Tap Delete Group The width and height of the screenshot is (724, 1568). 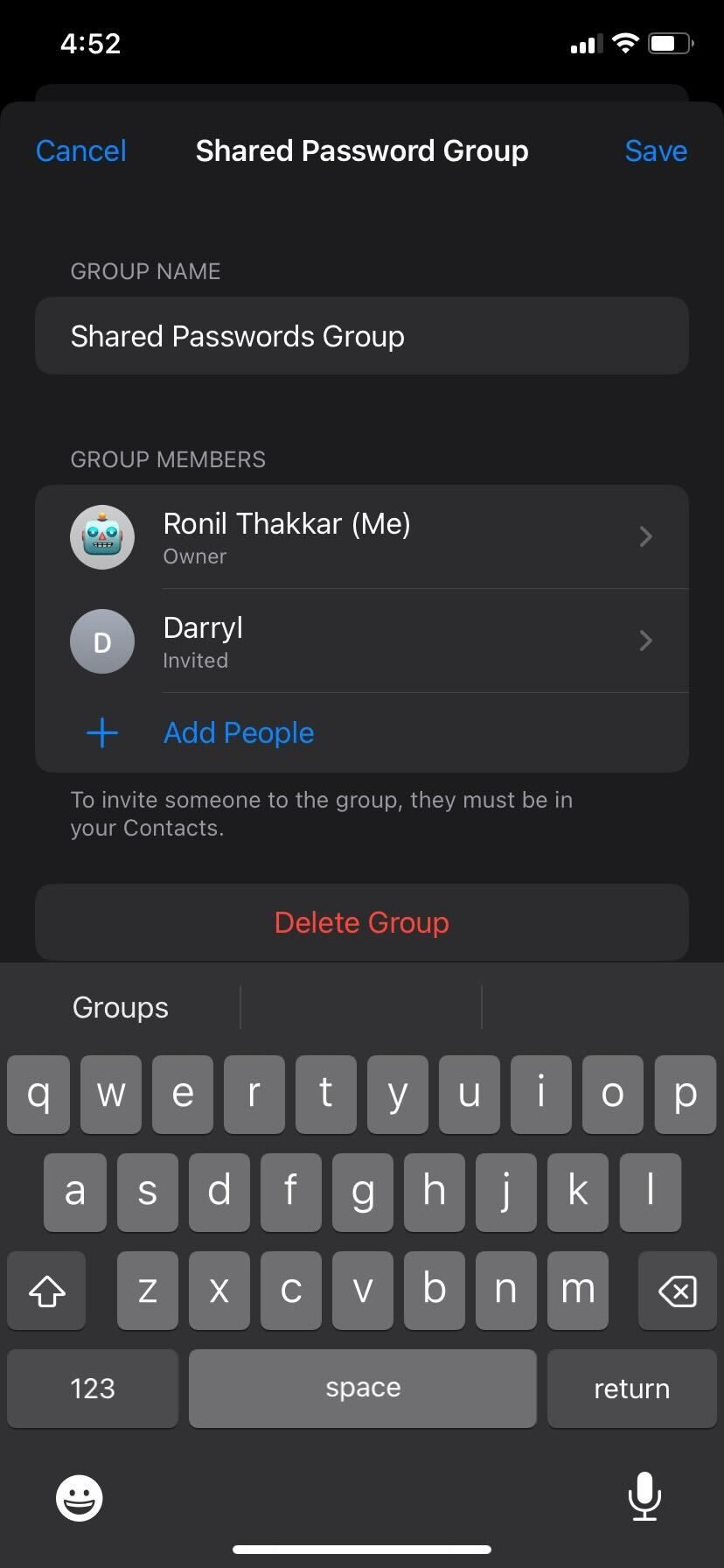click(362, 922)
